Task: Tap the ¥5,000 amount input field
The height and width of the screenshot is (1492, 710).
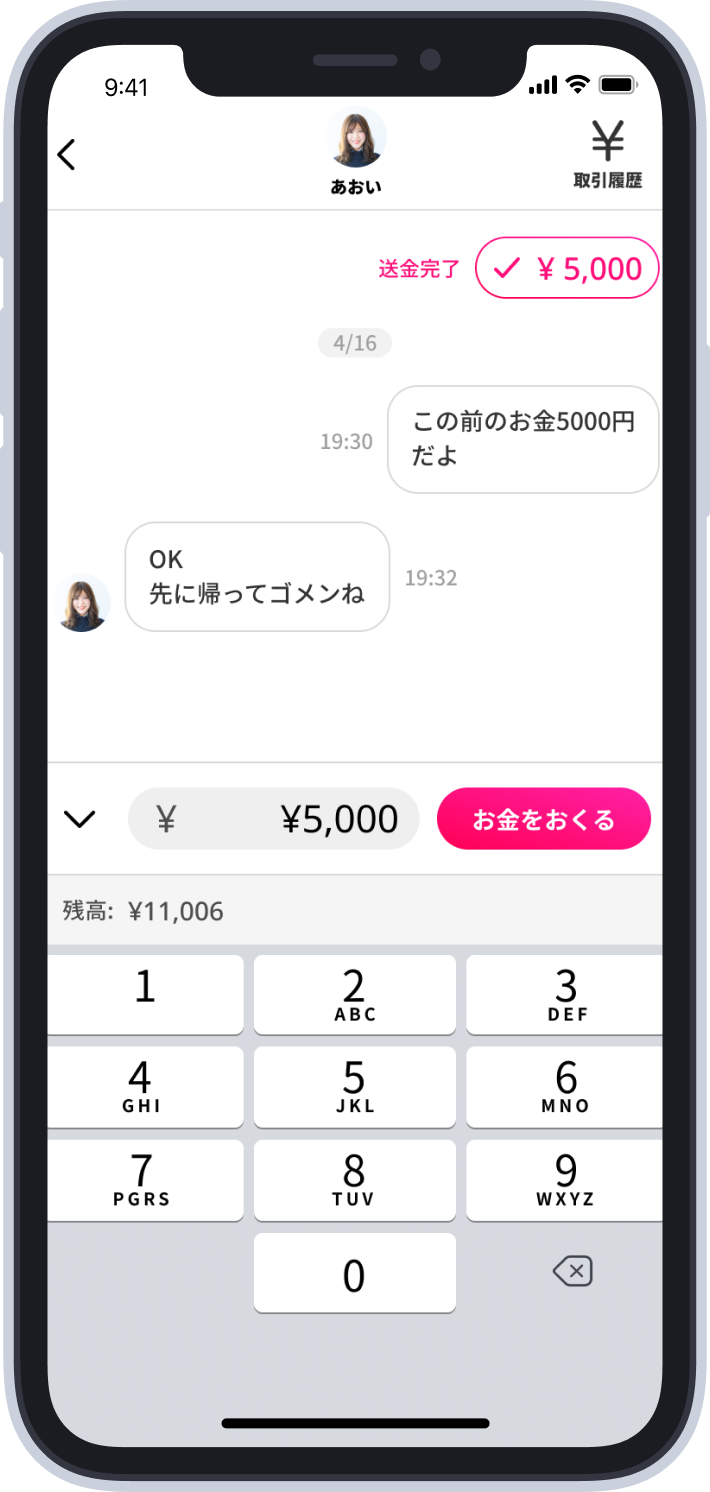Action: (273, 819)
